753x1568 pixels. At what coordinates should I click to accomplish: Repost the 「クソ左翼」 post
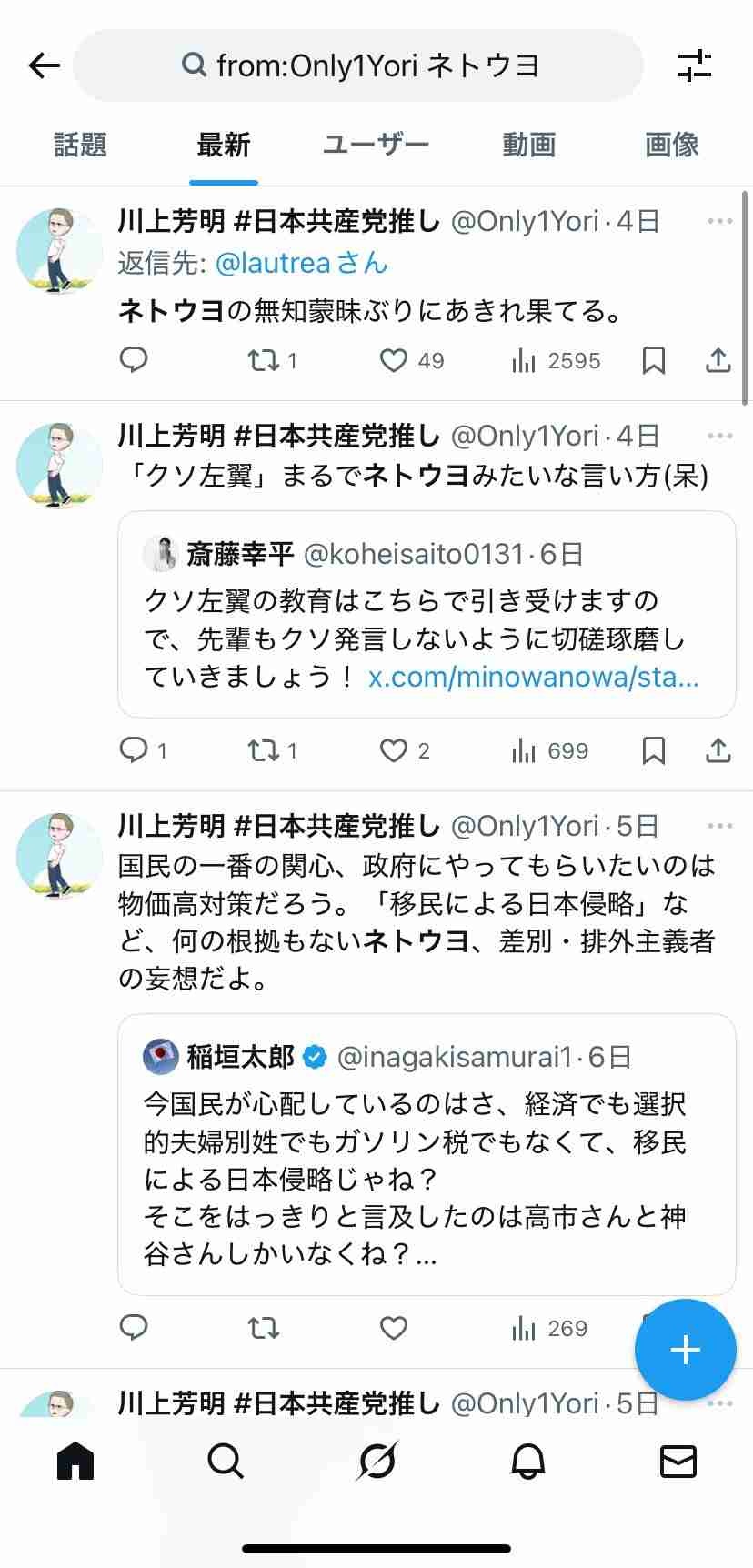(x=265, y=750)
